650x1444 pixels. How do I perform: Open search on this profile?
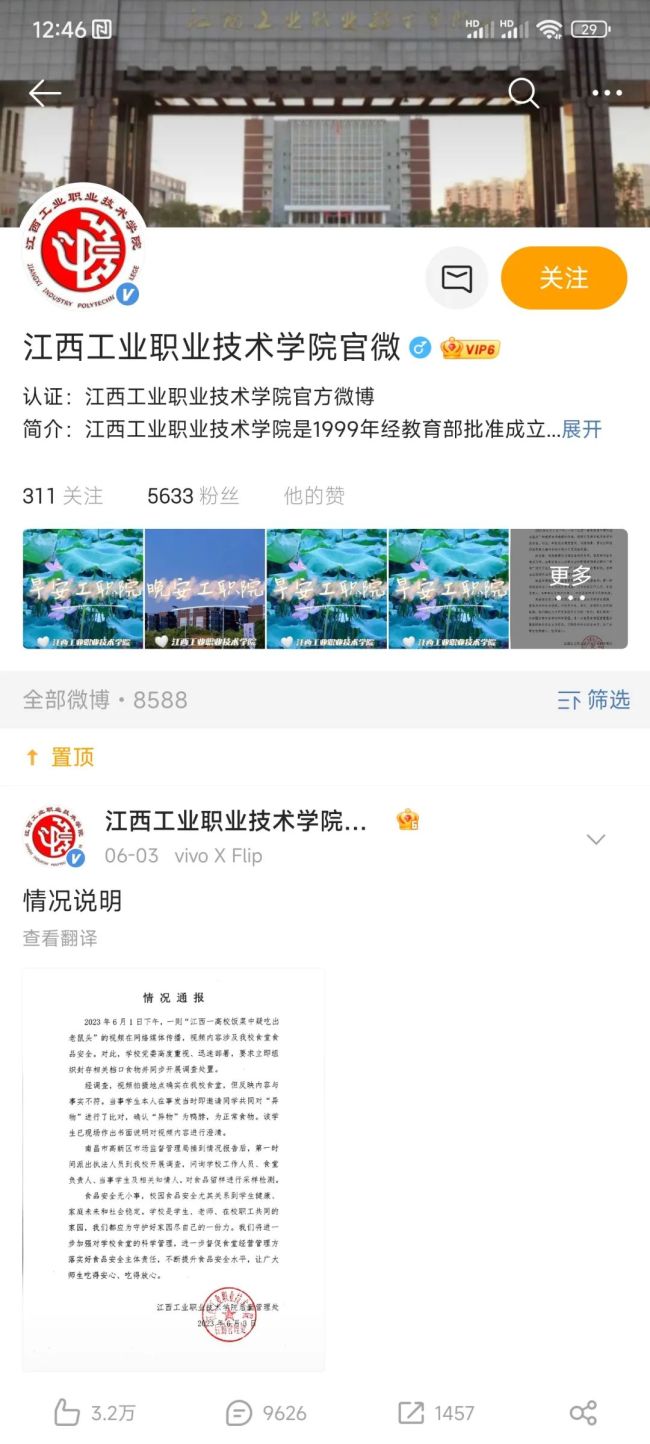pos(524,93)
